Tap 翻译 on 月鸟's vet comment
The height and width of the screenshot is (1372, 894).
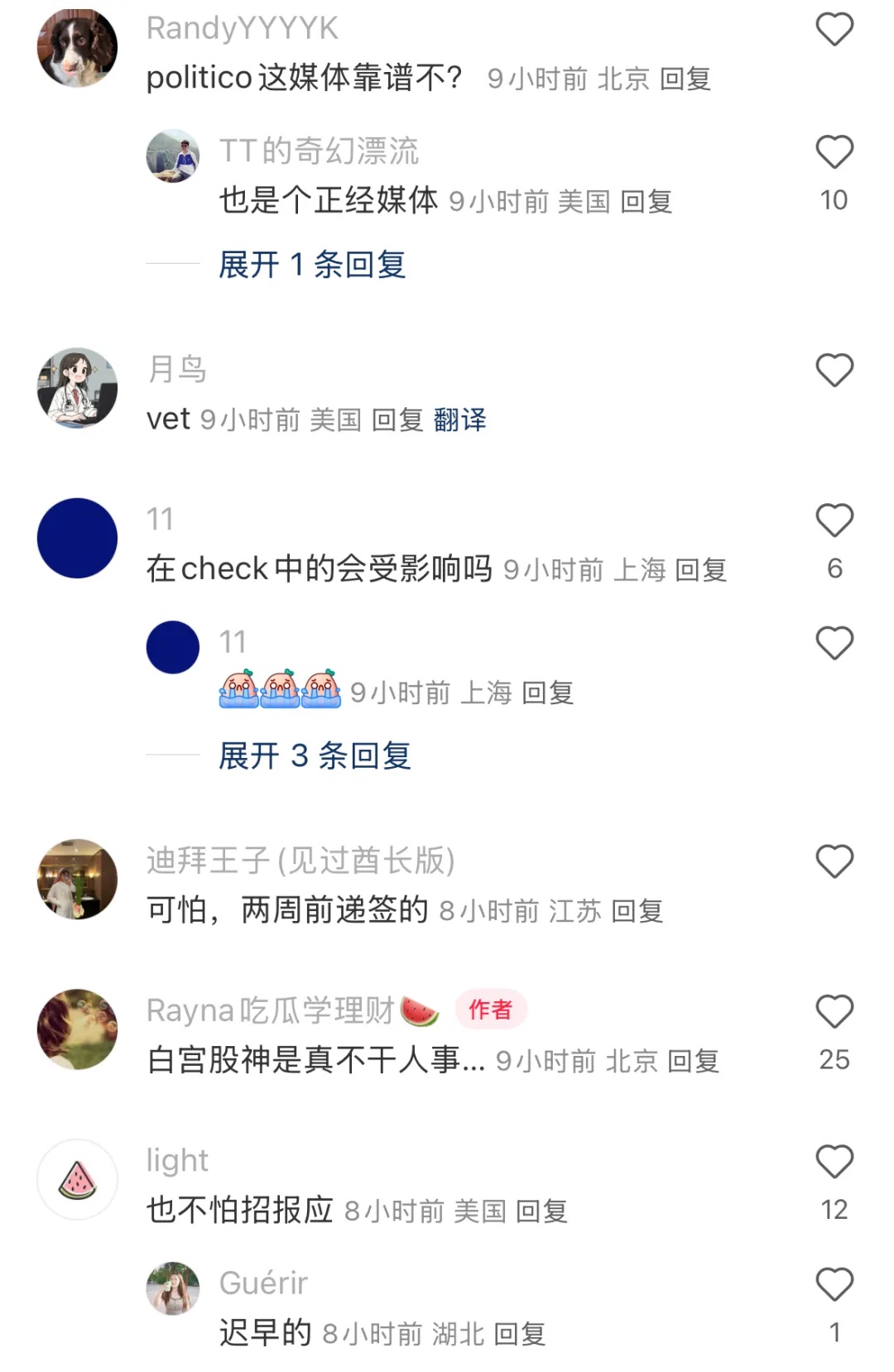[x=459, y=420]
